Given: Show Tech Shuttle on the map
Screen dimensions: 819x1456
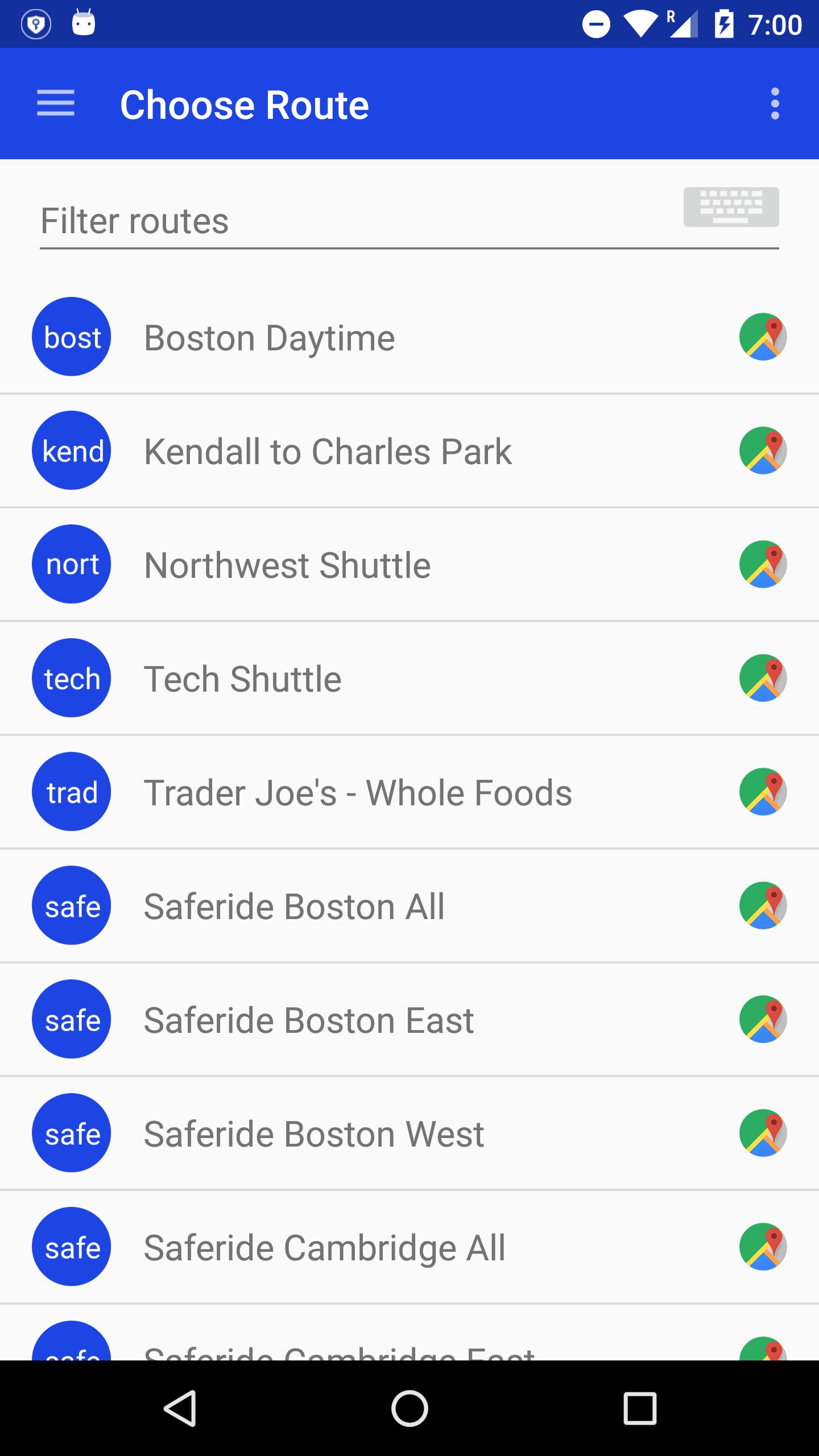Looking at the screenshot, I should pyautogui.click(x=763, y=678).
